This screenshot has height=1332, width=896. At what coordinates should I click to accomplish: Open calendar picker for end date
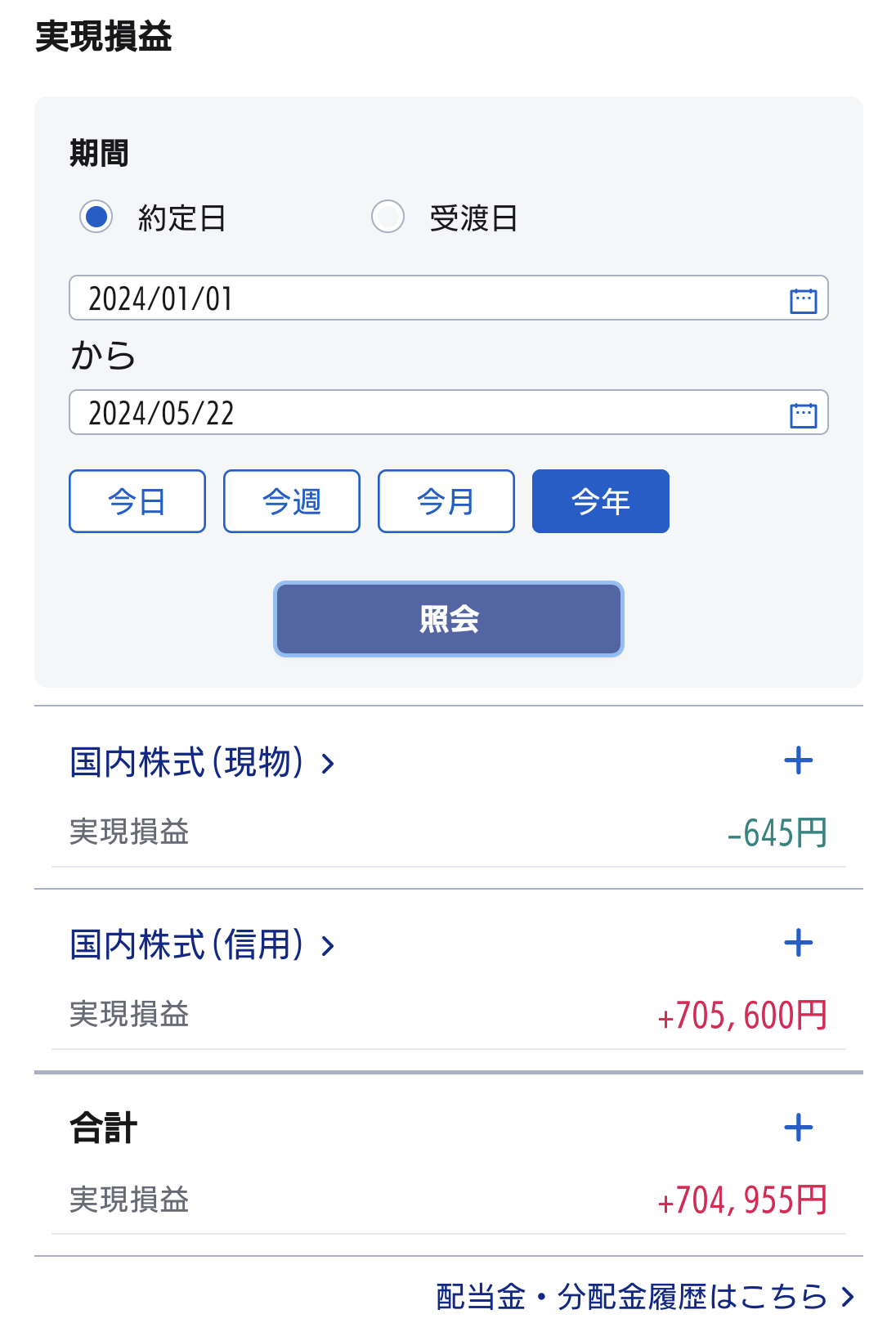point(803,415)
